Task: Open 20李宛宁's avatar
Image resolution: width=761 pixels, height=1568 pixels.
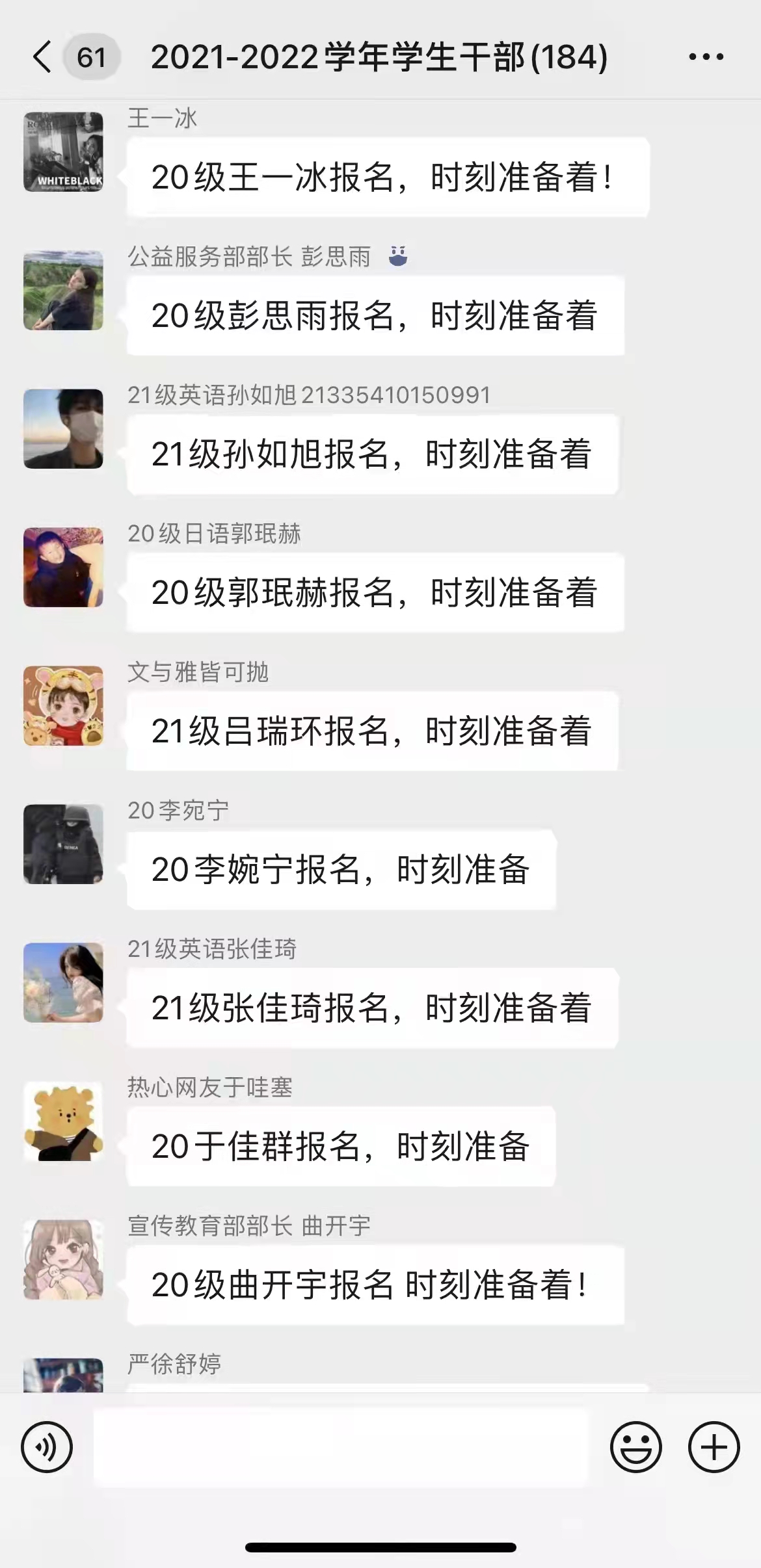Action: point(63,844)
